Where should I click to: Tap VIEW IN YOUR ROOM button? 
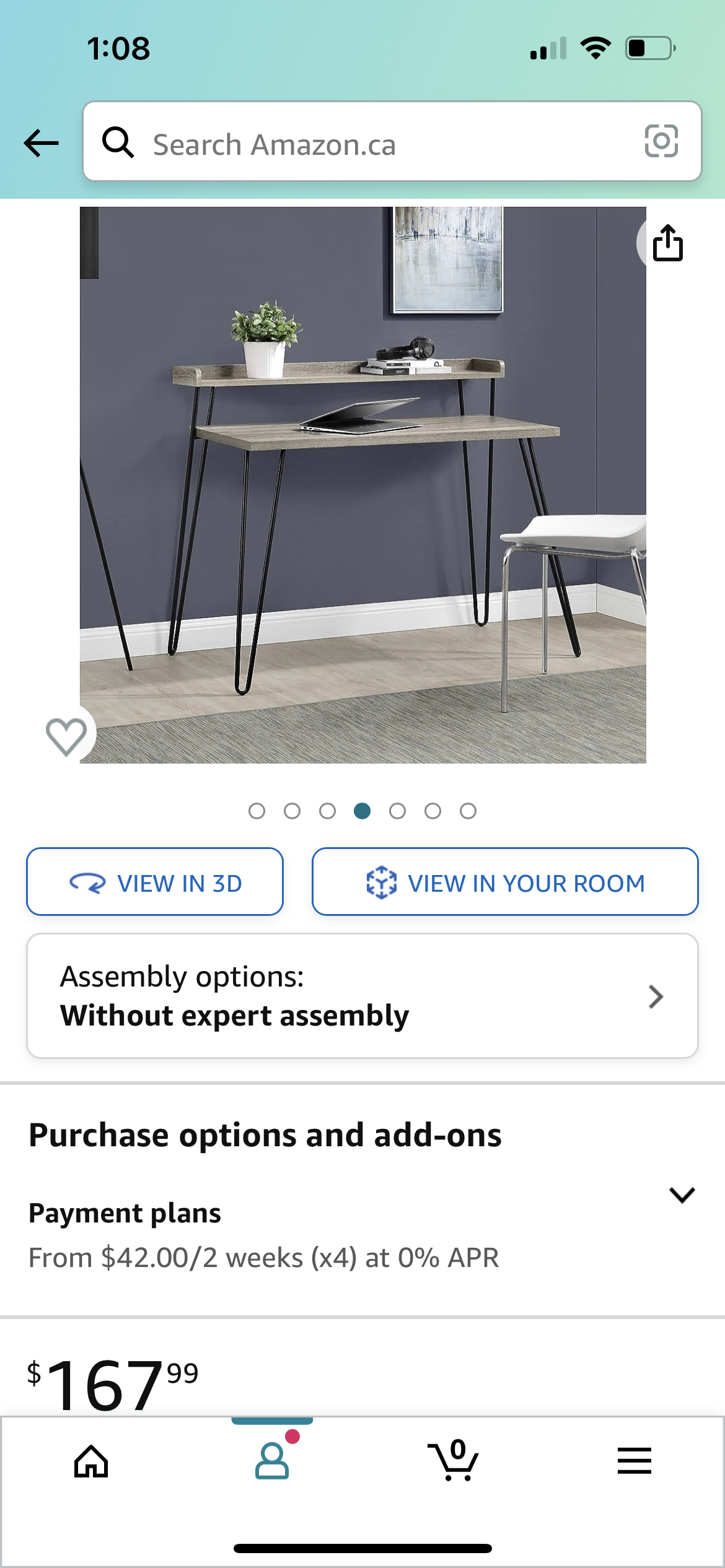(505, 882)
